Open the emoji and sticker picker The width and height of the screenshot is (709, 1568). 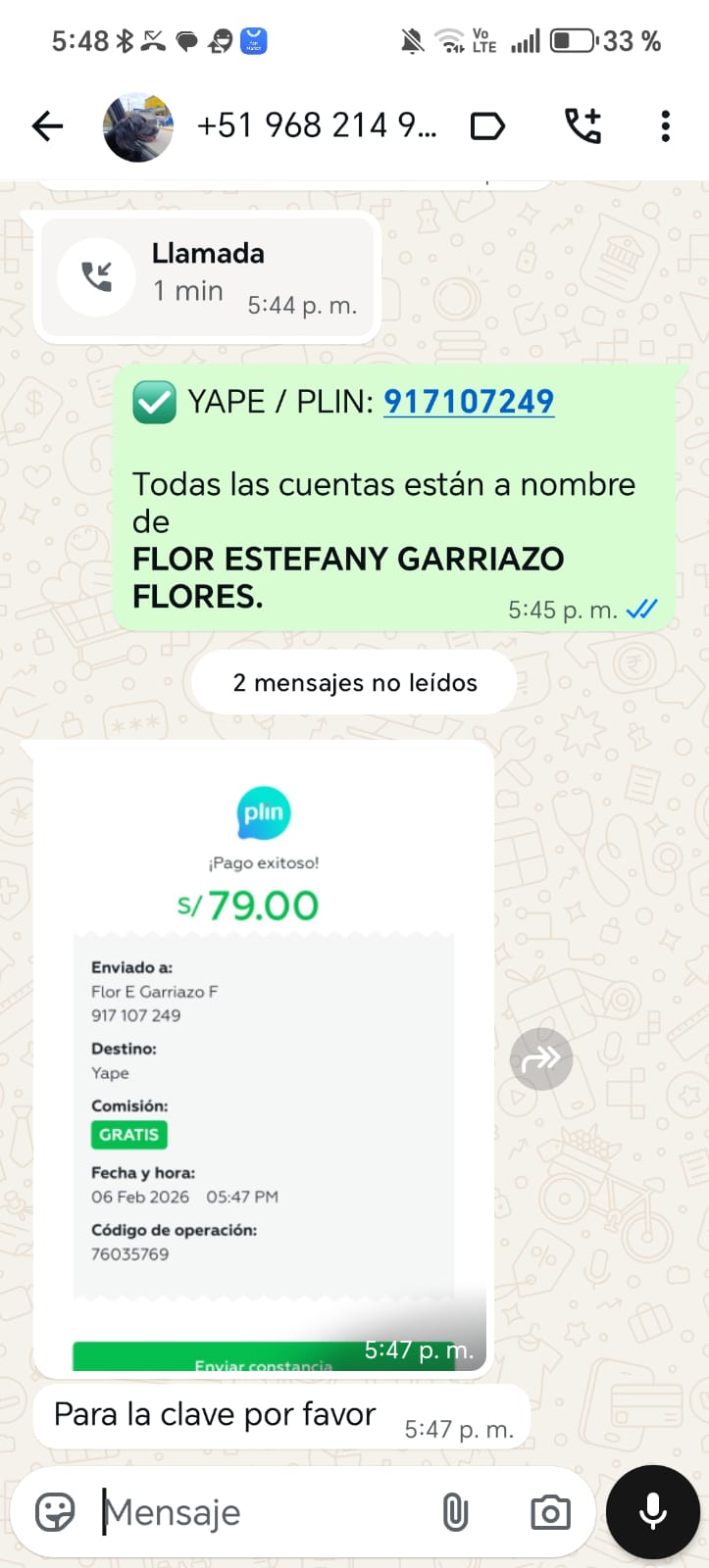click(55, 1512)
